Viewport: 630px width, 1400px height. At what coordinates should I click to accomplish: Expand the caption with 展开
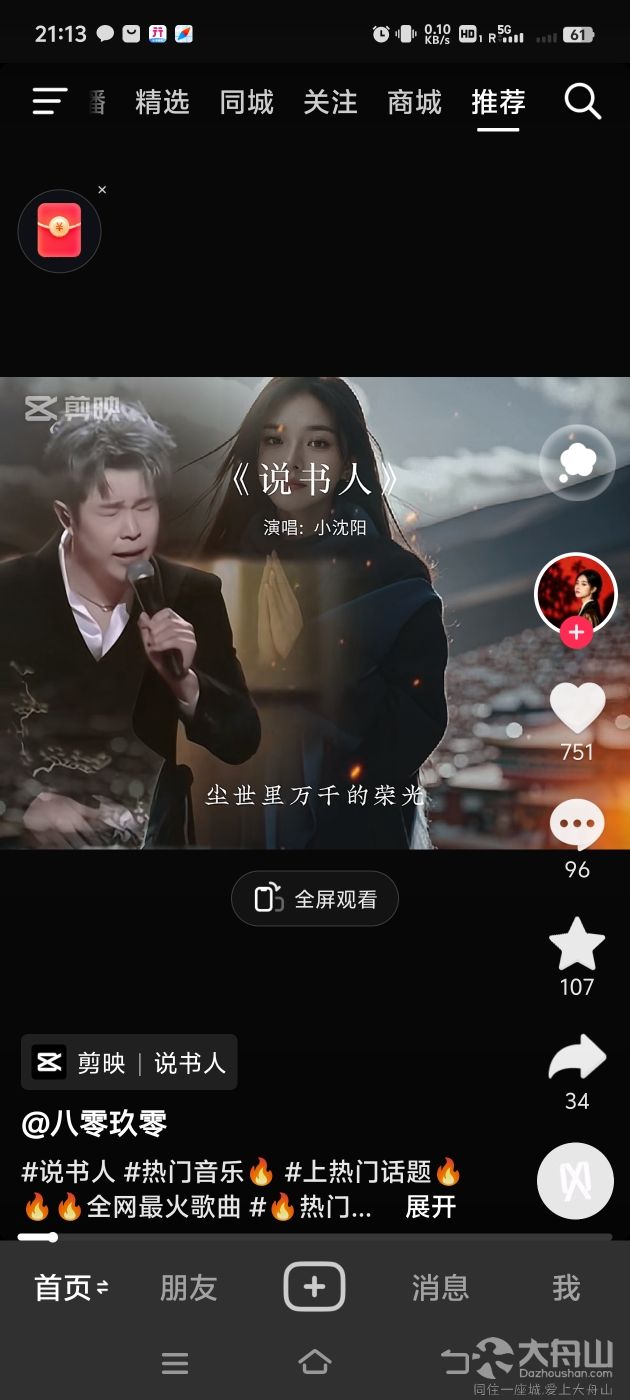click(430, 1207)
